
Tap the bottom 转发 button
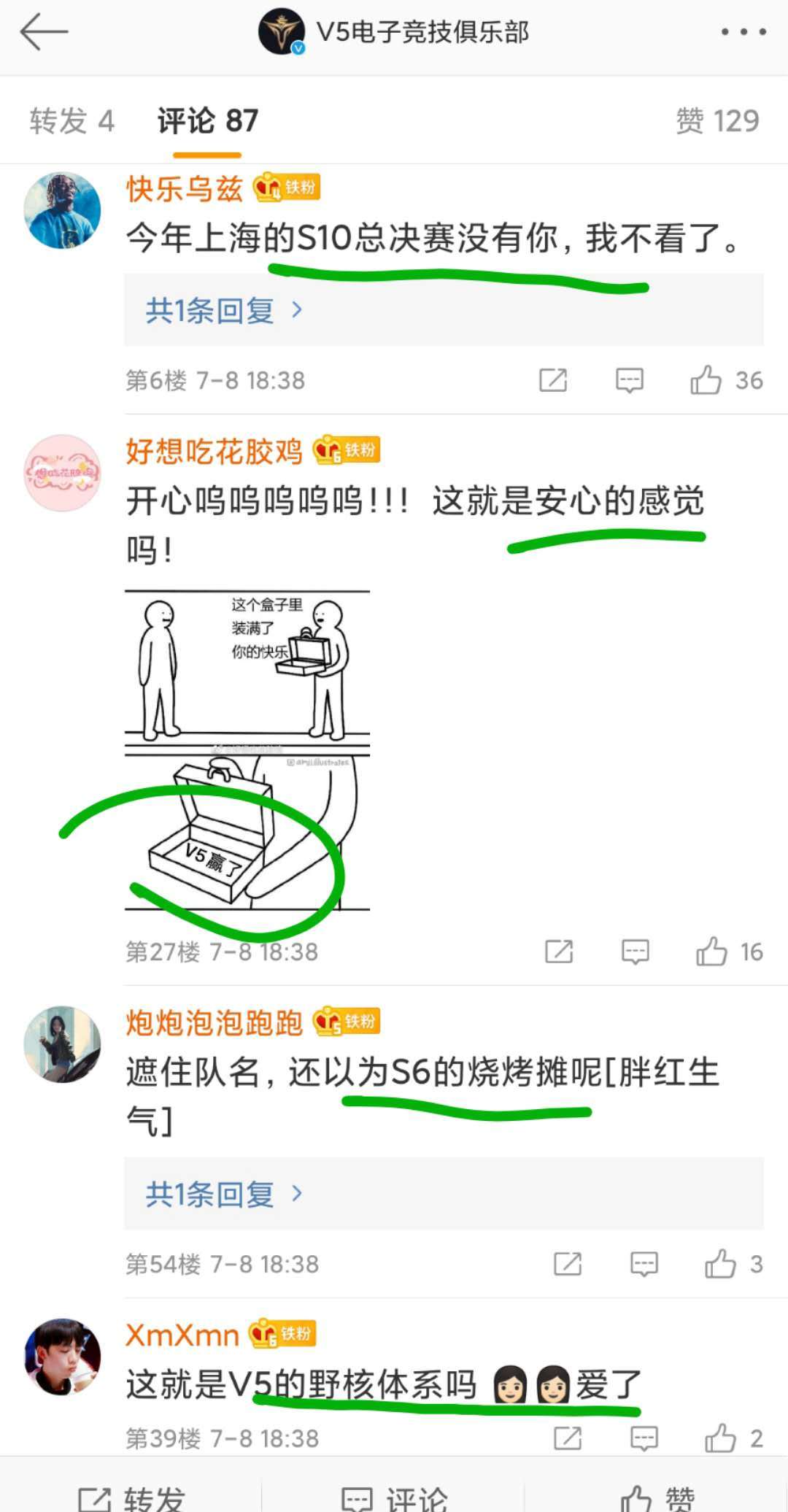coord(131,1496)
